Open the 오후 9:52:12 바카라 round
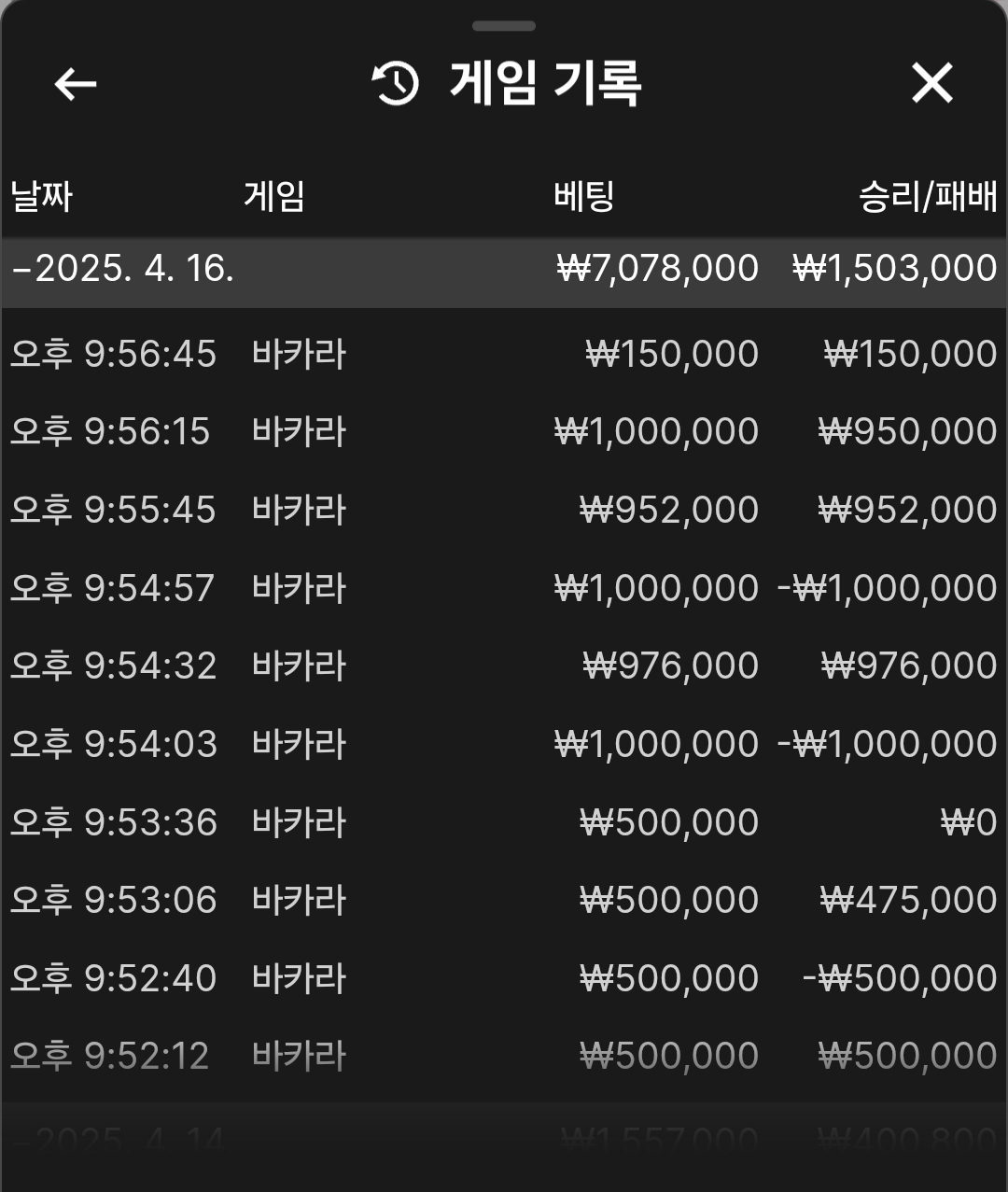 coord(504,1057)
